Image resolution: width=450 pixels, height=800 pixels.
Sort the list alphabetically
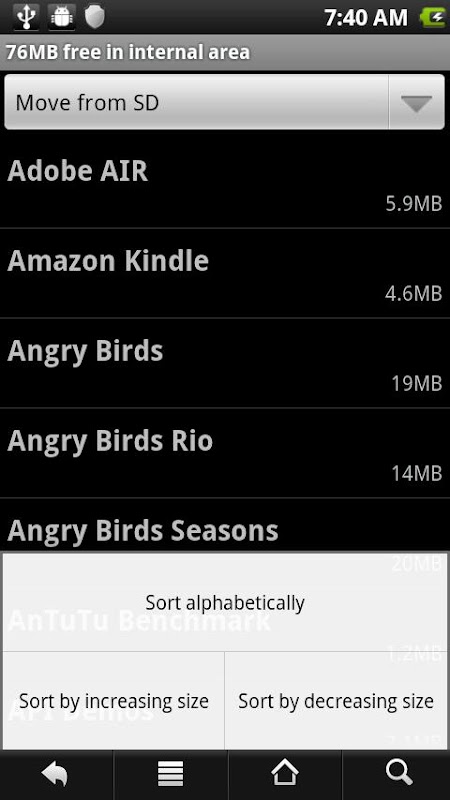(x=225, y=602)
